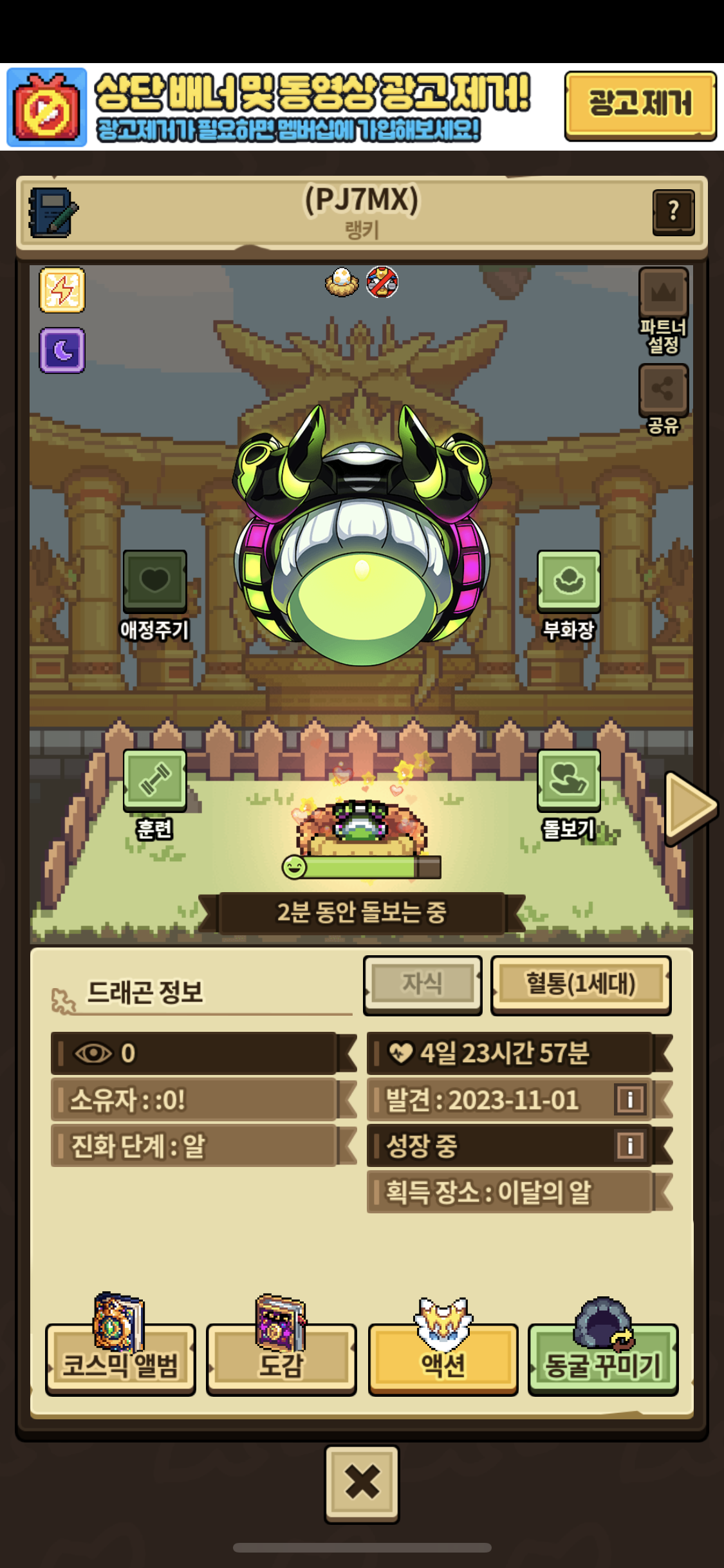
Task: Open 혈통(1세대) lineage tab
Action: 581,985
